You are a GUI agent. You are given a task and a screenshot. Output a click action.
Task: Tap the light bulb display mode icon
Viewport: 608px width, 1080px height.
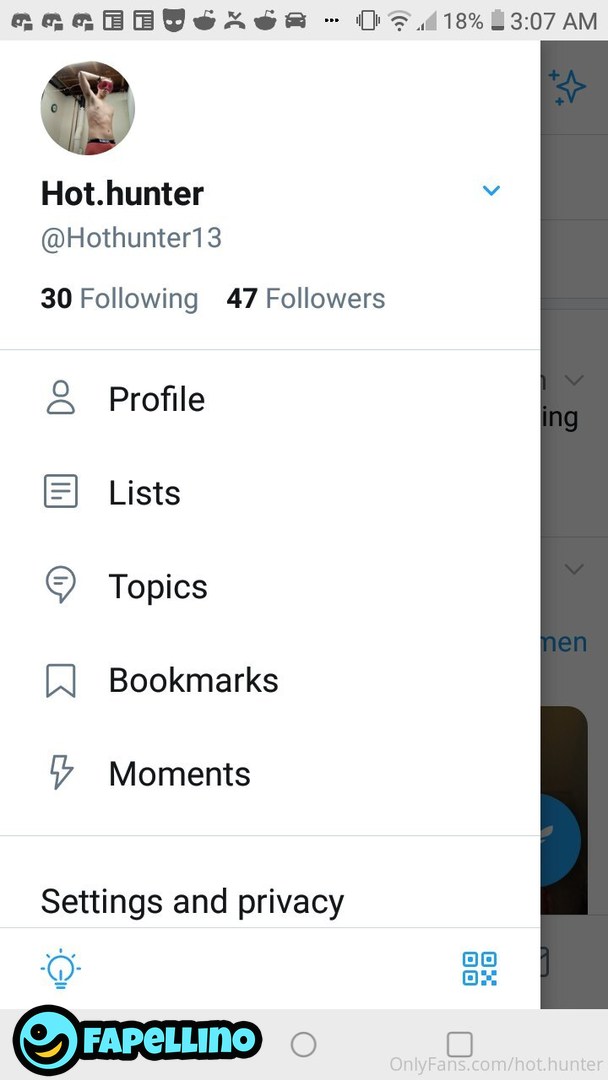(61, 968)
